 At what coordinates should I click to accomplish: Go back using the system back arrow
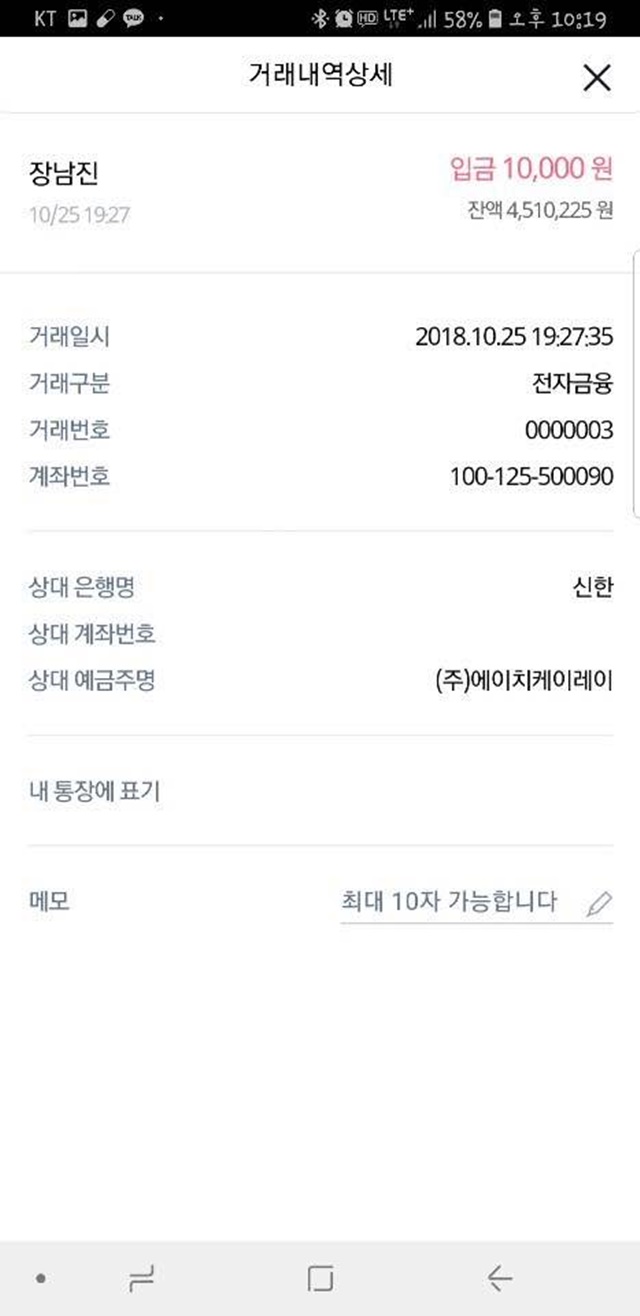click(499, 1277)
